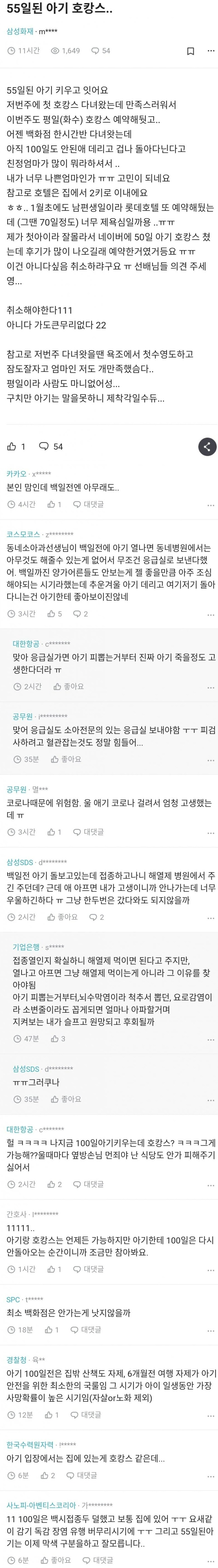Share this post
This screenshot has height=1568, width=218.
(x=207, y=446)
